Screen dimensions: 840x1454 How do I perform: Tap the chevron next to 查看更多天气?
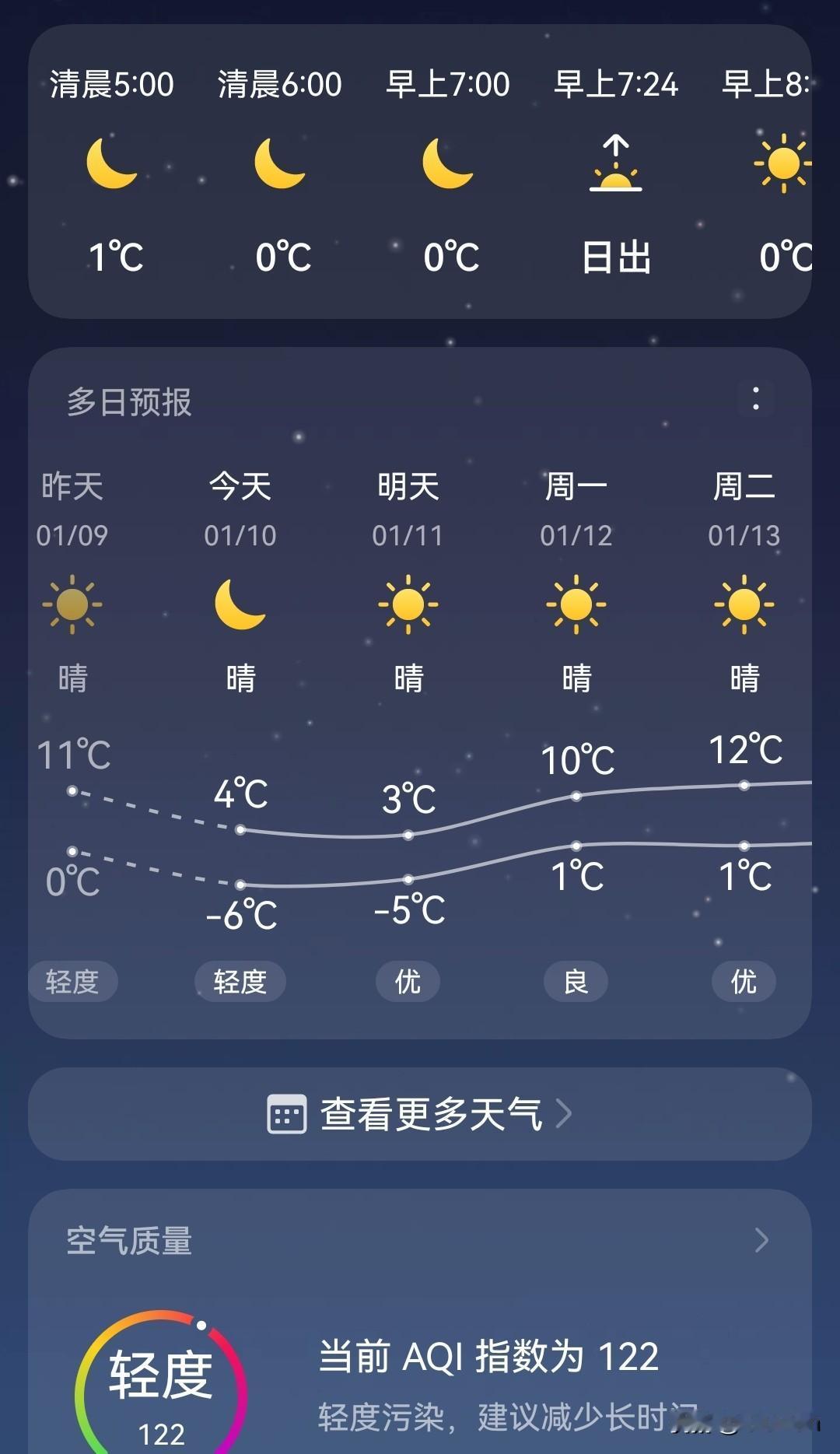pos(565,1114)
